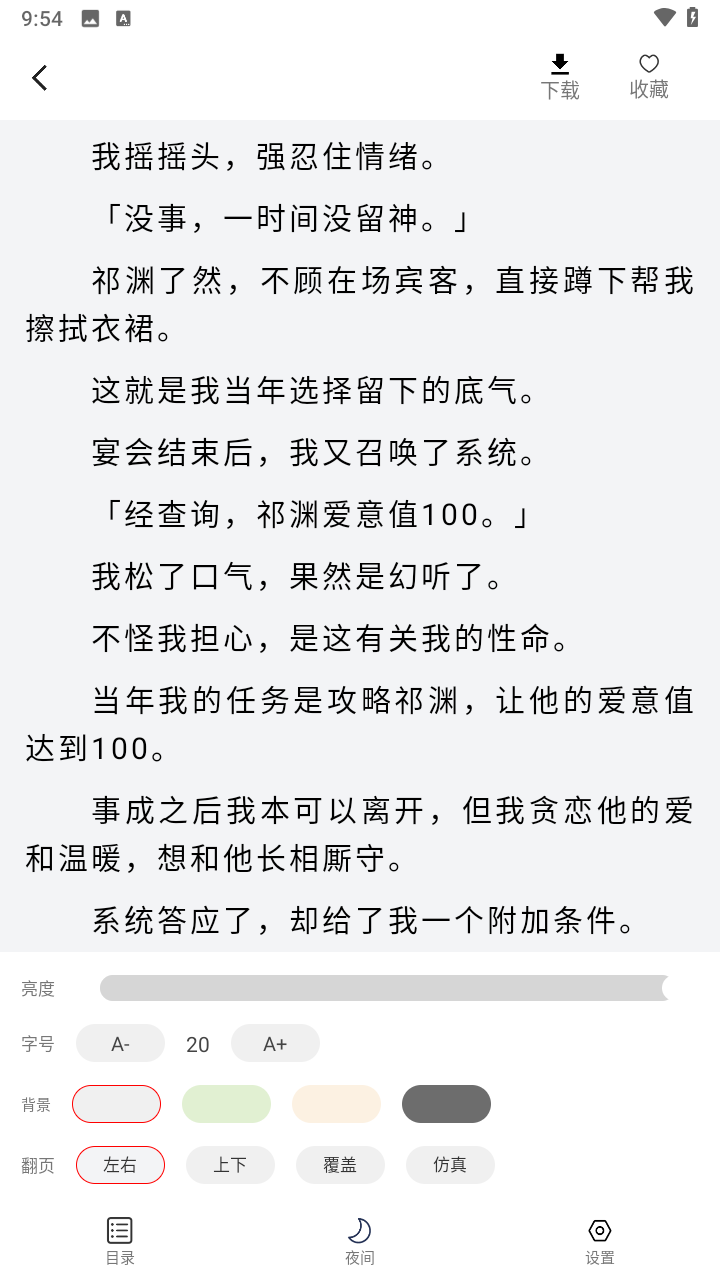Open reader settings via the 设置 gear
The image size is (720, 1280).
tap(599, 1240)
